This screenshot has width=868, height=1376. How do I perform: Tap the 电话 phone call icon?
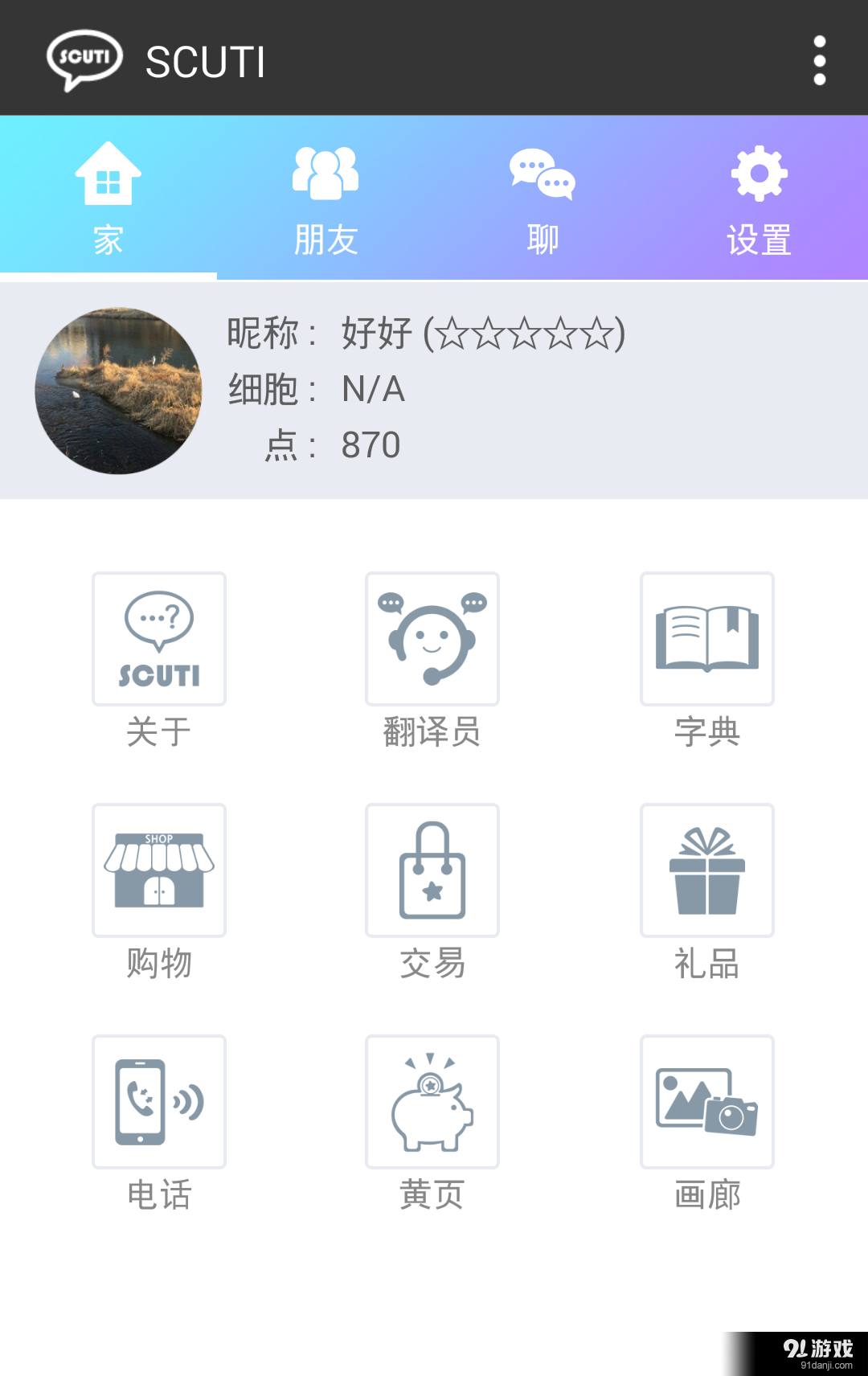pos(158,1101)
